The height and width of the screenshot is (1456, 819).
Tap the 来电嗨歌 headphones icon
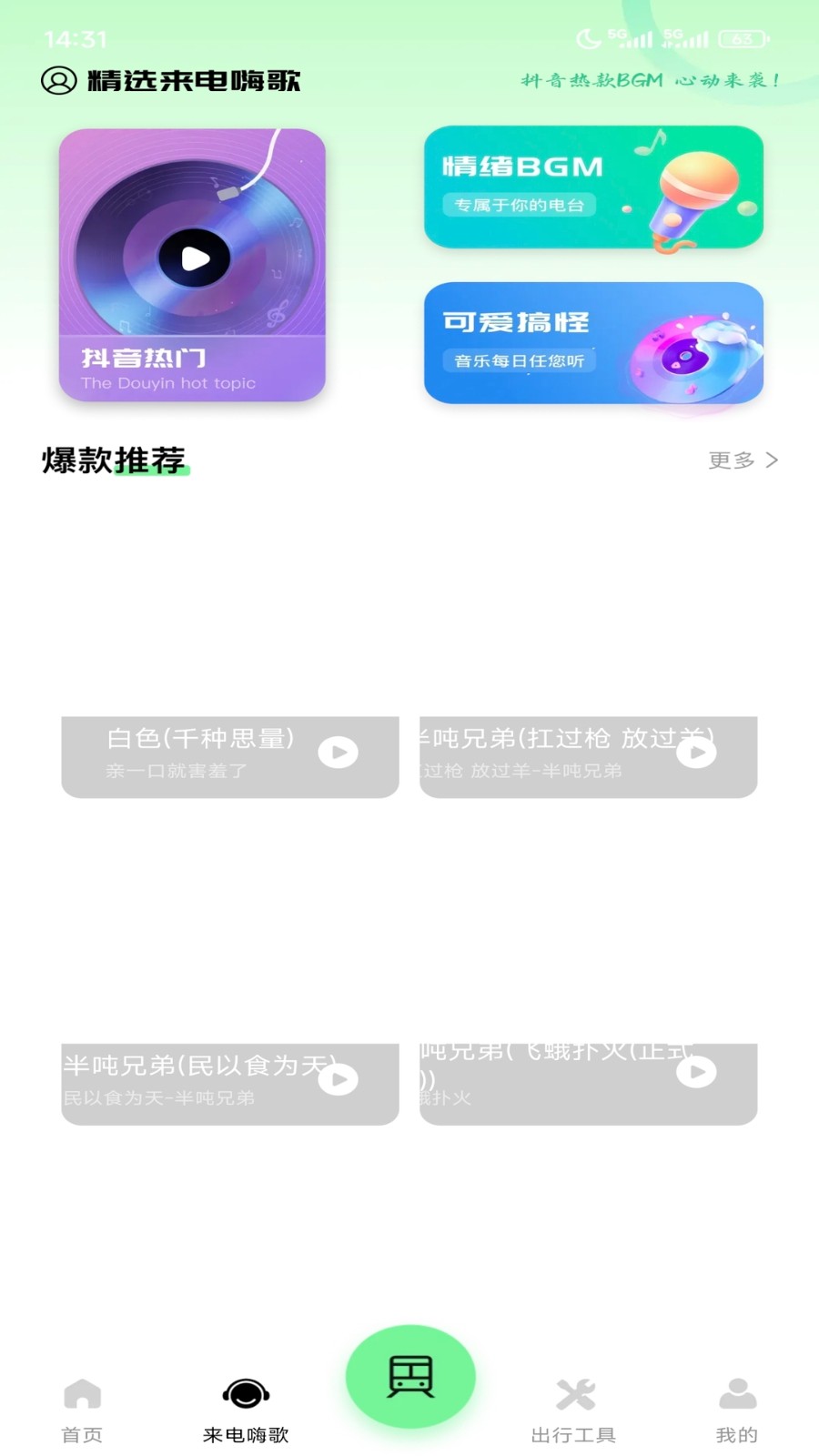coord(245,1392)
